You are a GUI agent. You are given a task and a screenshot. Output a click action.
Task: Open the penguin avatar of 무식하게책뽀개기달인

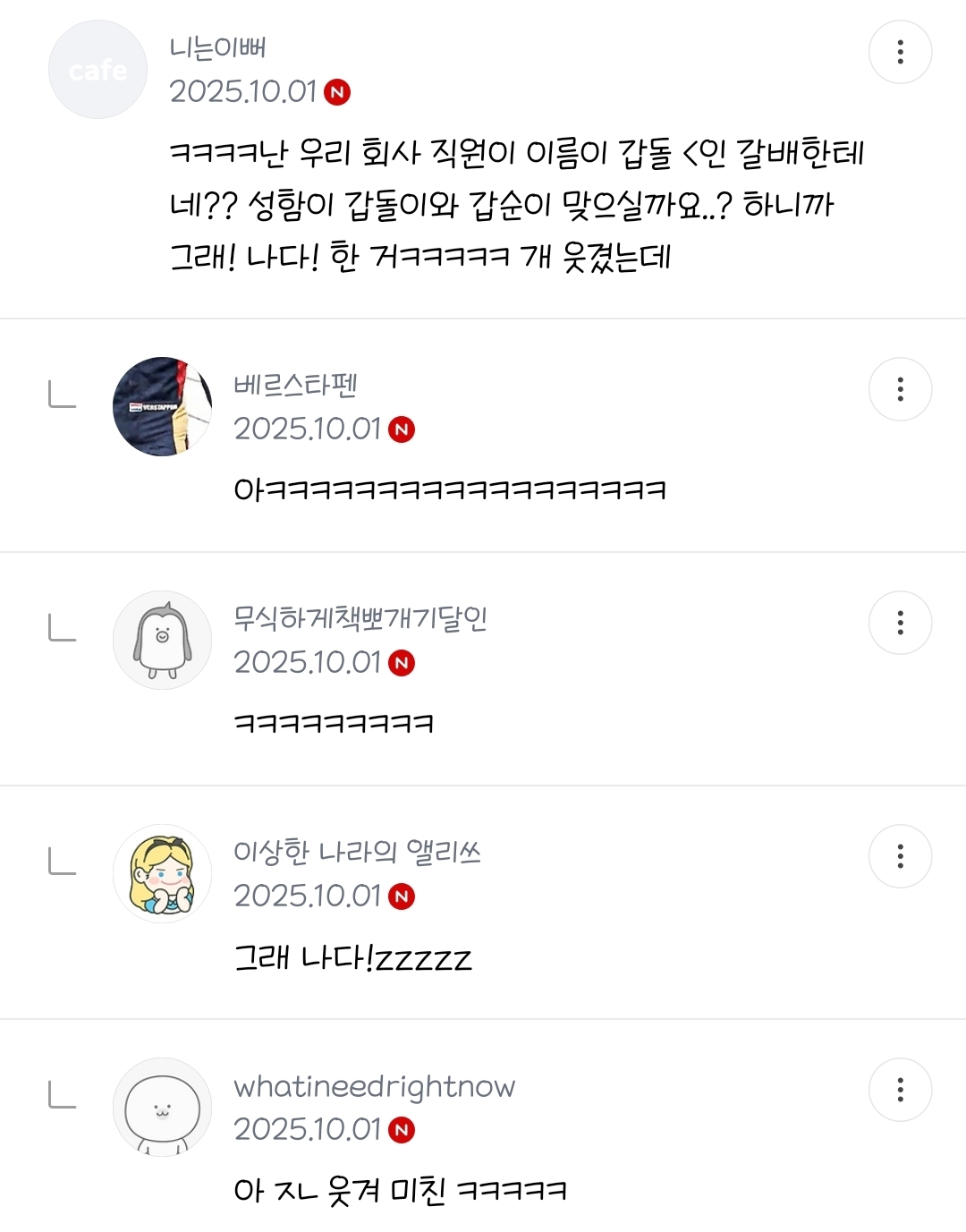point(162,641)
